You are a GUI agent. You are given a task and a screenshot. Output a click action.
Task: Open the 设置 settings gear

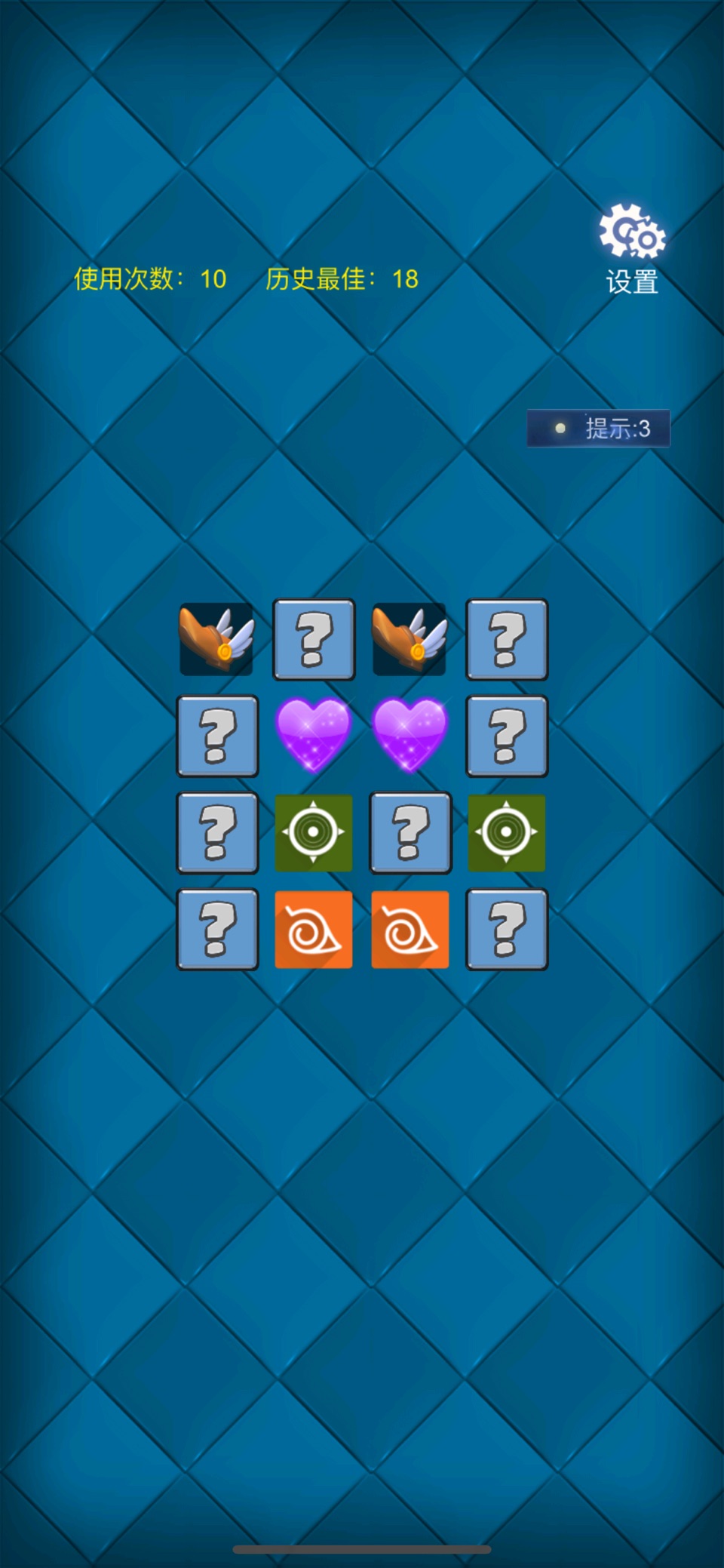632,248
